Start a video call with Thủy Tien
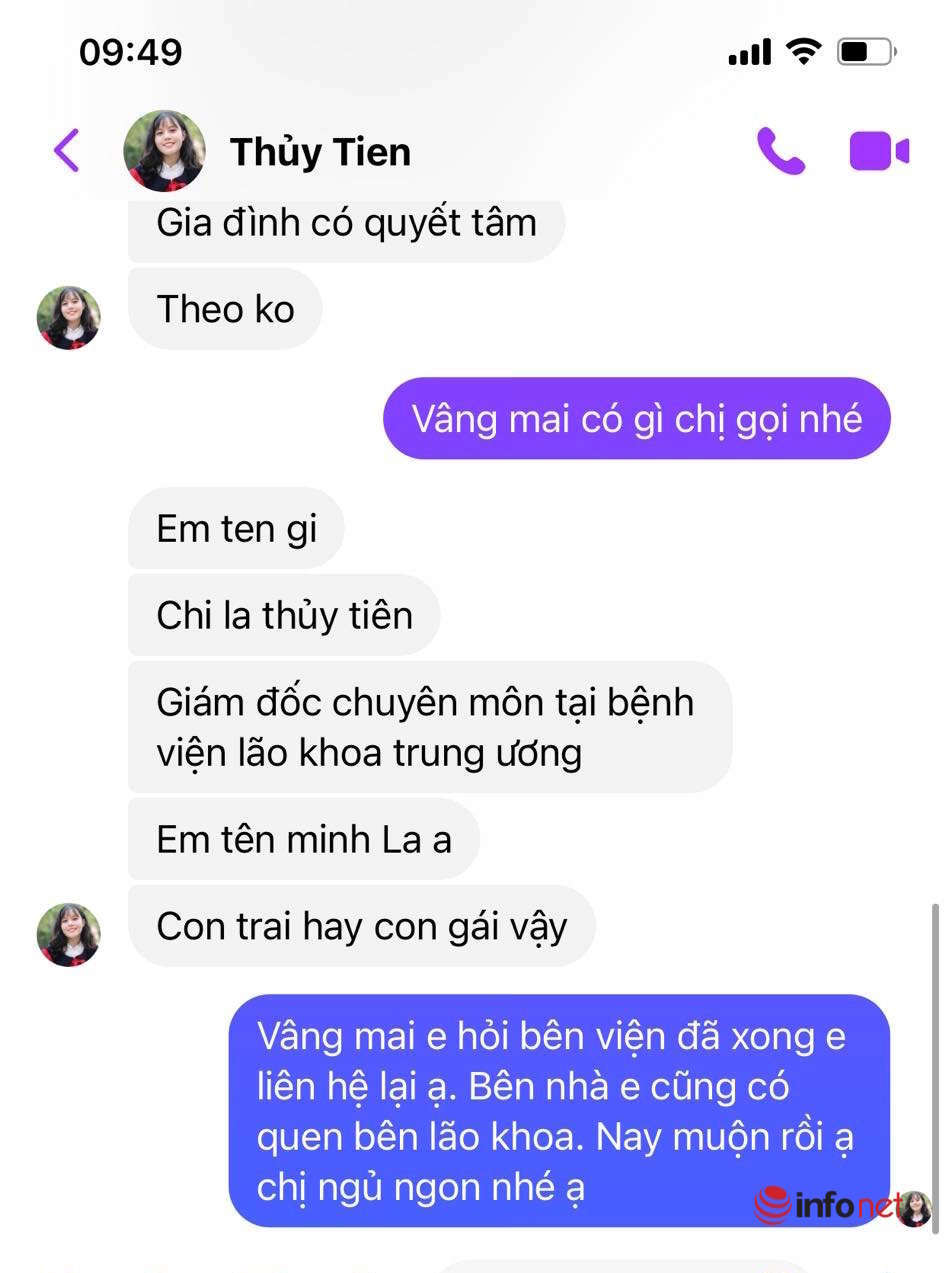 point(878,152)
